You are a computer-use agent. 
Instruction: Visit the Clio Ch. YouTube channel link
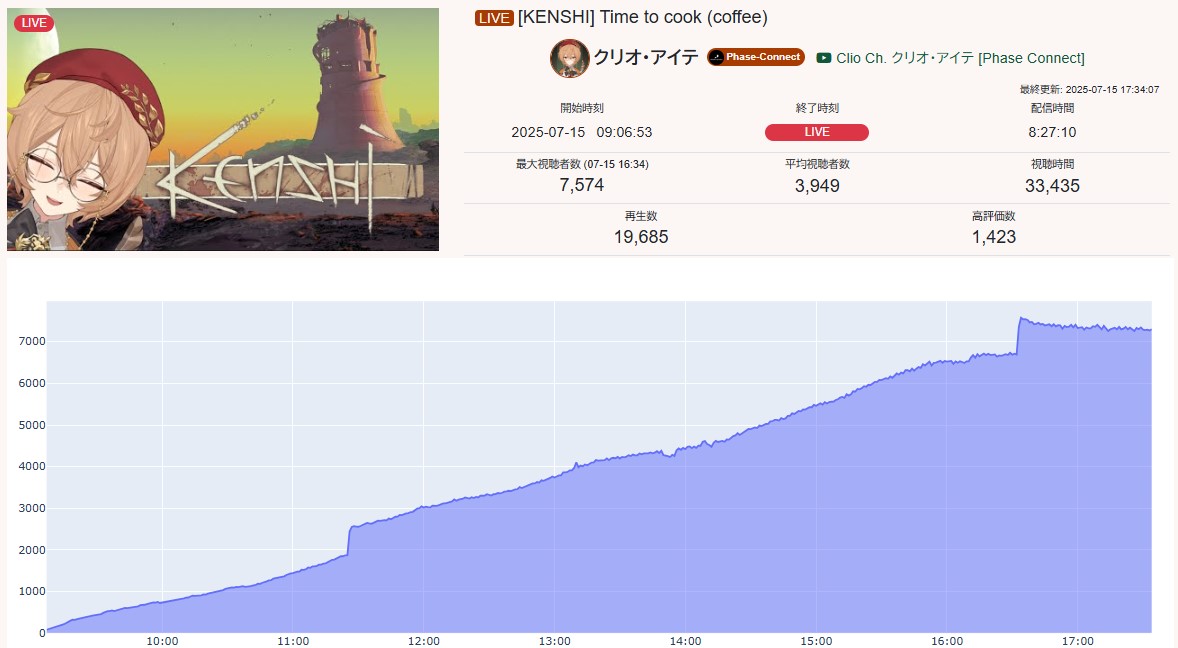coord(959,58)
